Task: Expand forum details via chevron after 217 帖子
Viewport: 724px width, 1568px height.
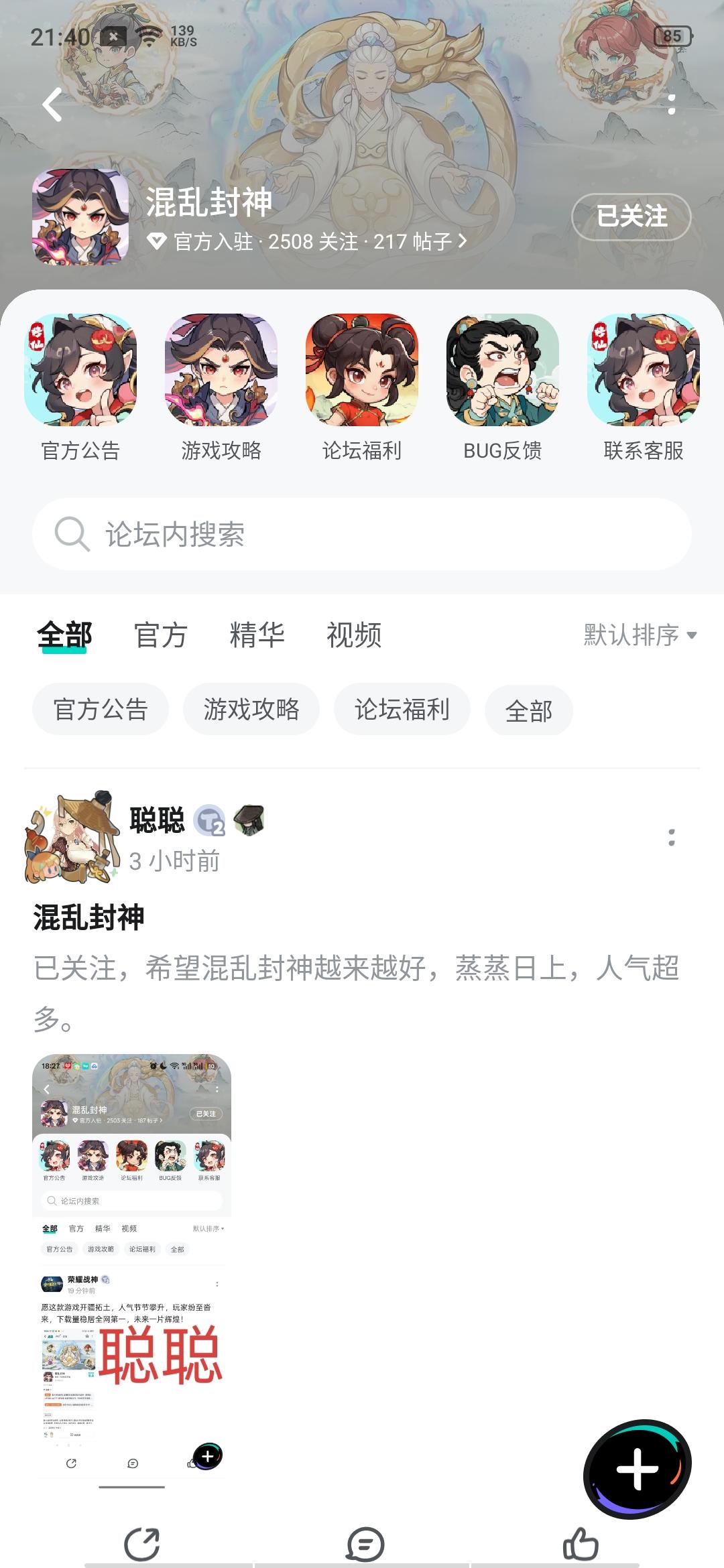Action: point(461,243)
